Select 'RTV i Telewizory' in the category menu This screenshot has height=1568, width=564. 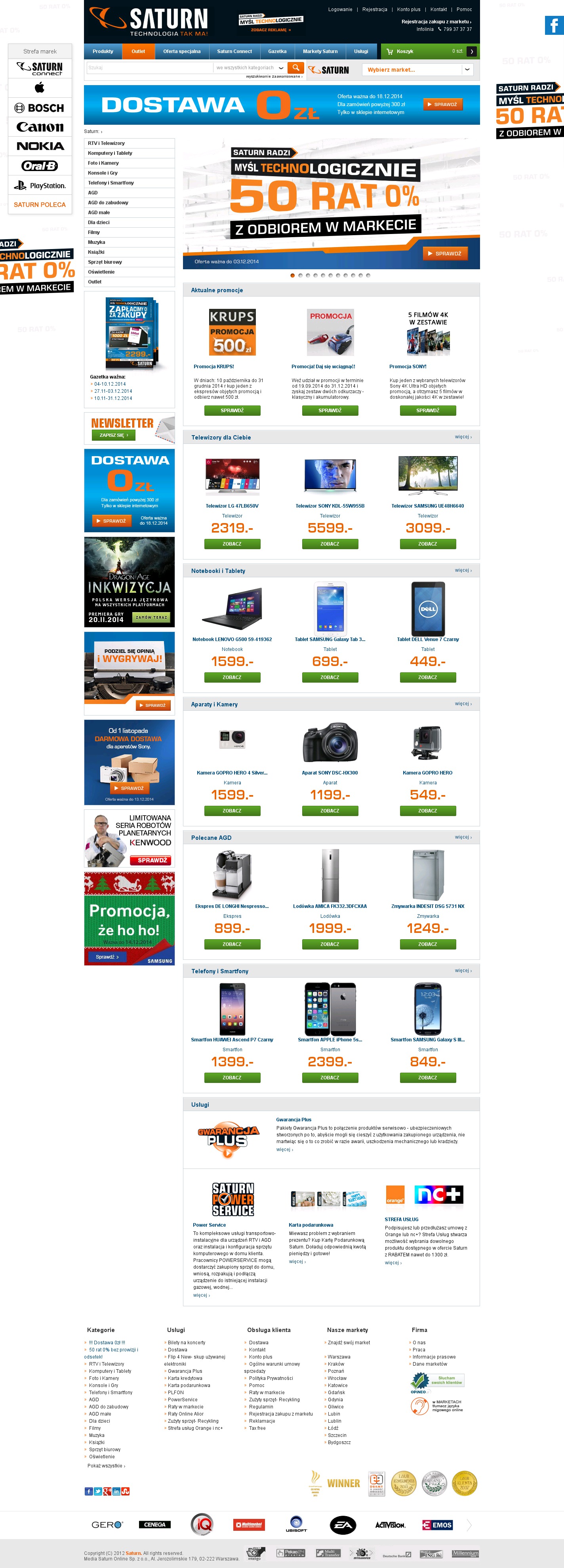coord(107,143)
